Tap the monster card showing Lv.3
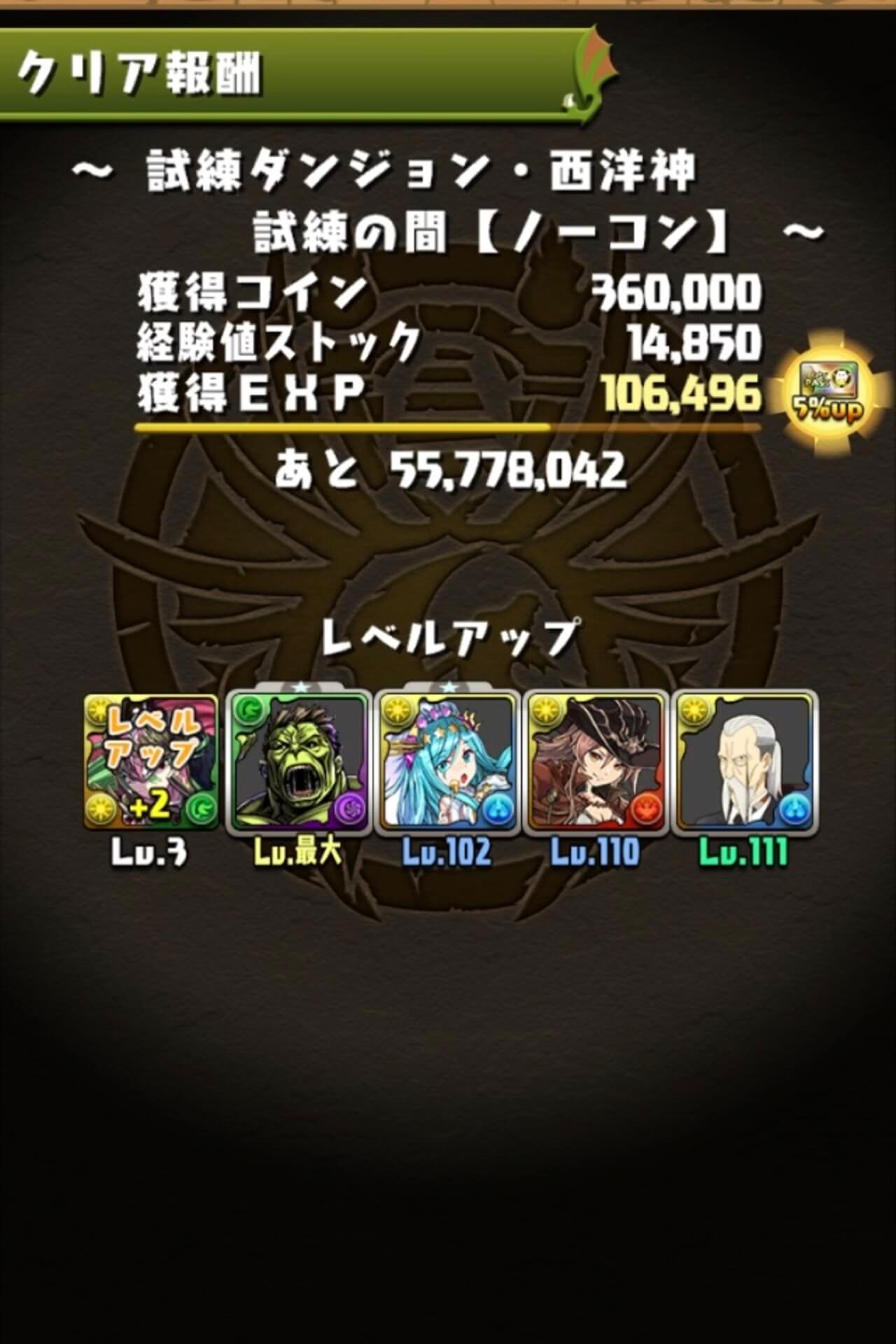The width and height of the screenshot is (896, 1344). 150,762
